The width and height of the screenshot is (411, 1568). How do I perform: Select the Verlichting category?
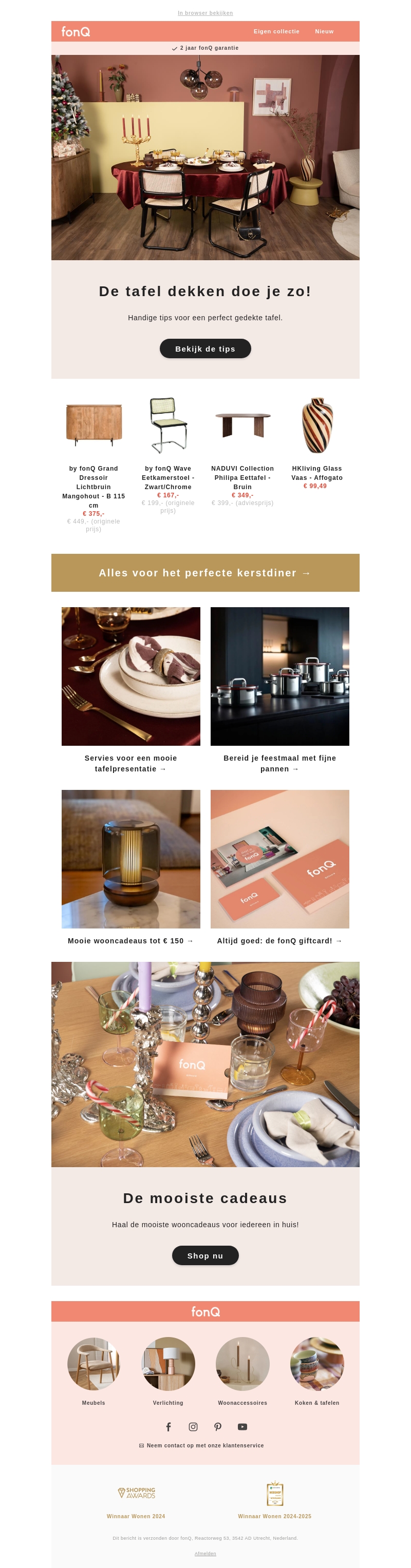(x=168, y=1364)
